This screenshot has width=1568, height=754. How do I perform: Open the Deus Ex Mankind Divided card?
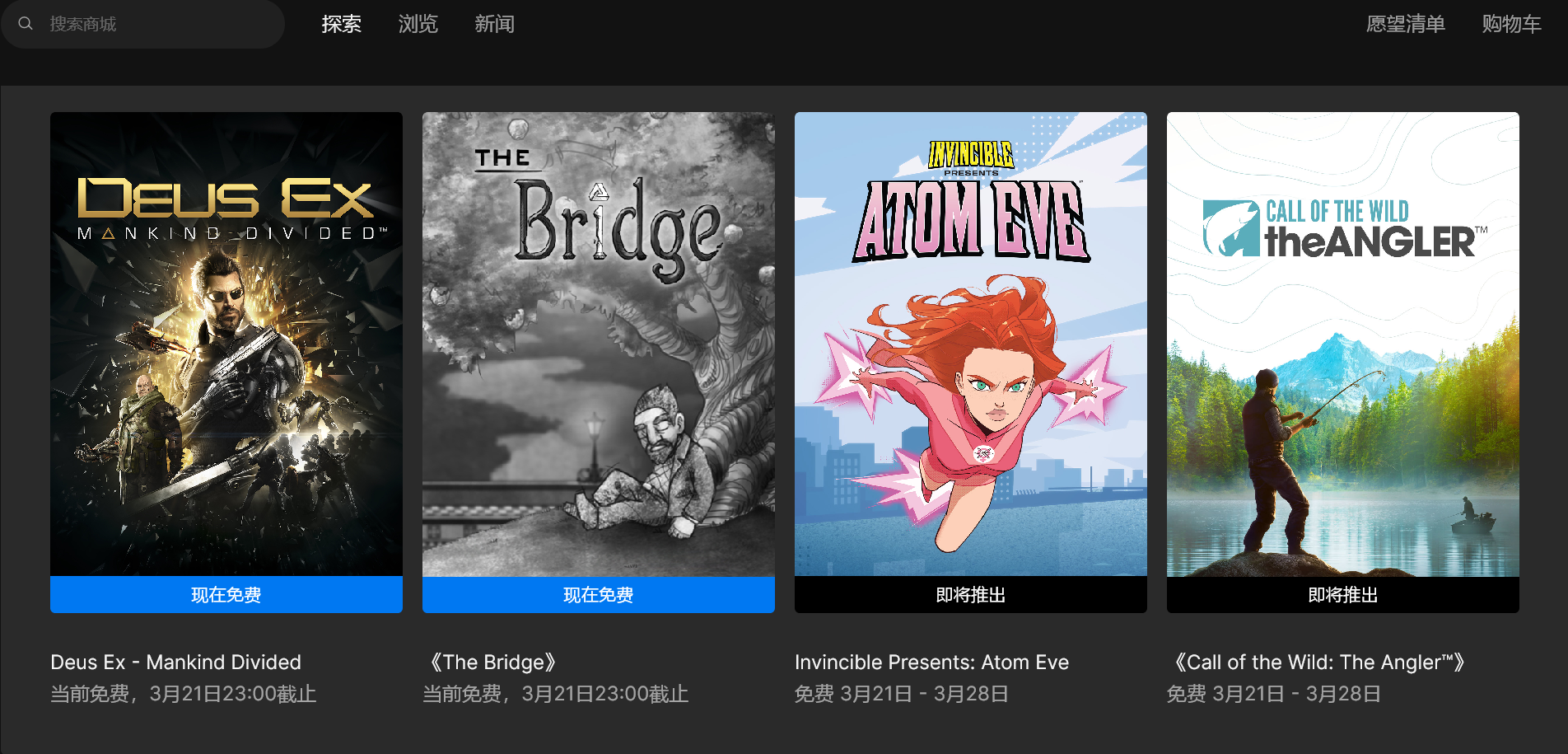tap(226, 346)
